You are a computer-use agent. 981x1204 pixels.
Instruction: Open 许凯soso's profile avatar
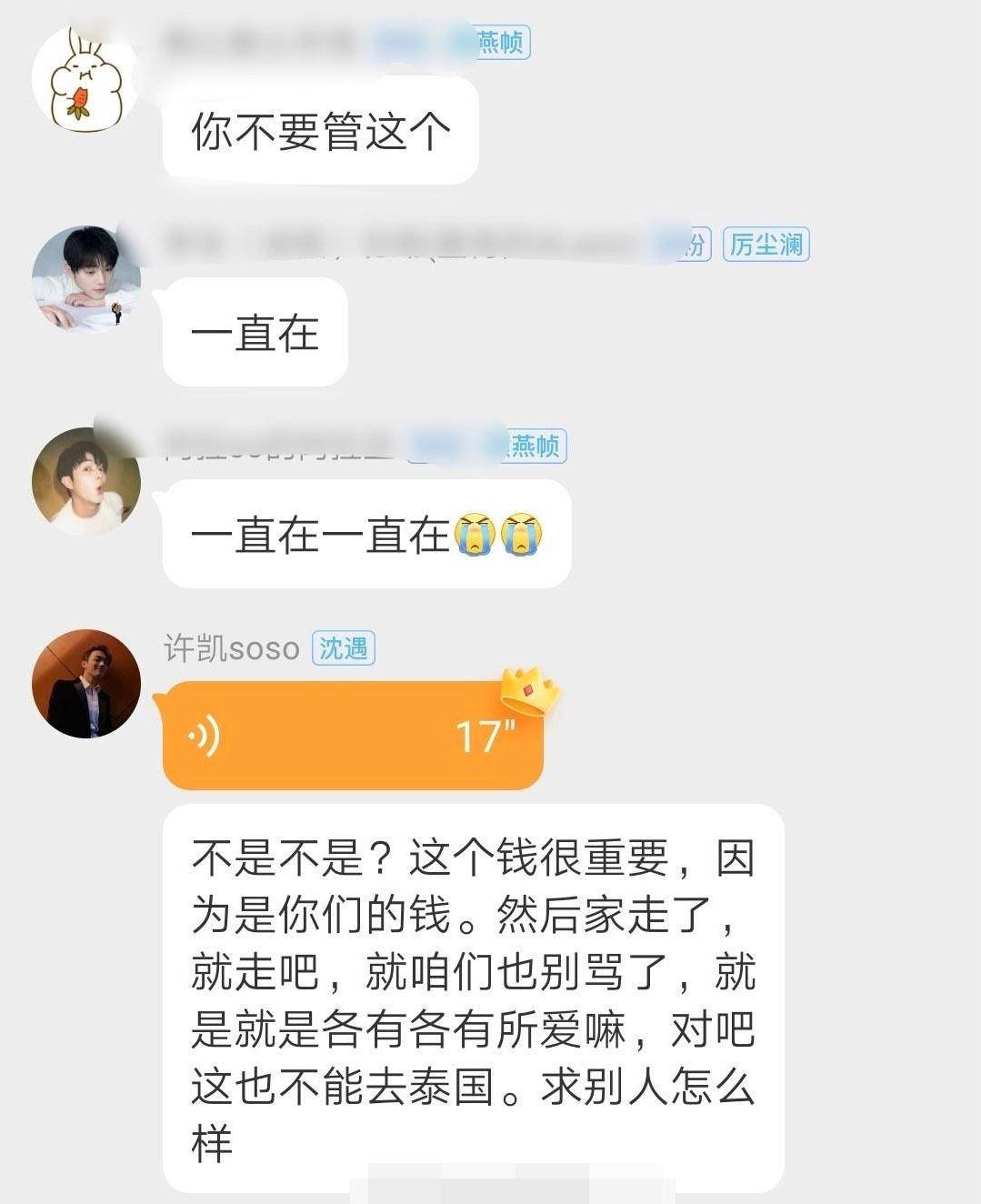point(86,684)
